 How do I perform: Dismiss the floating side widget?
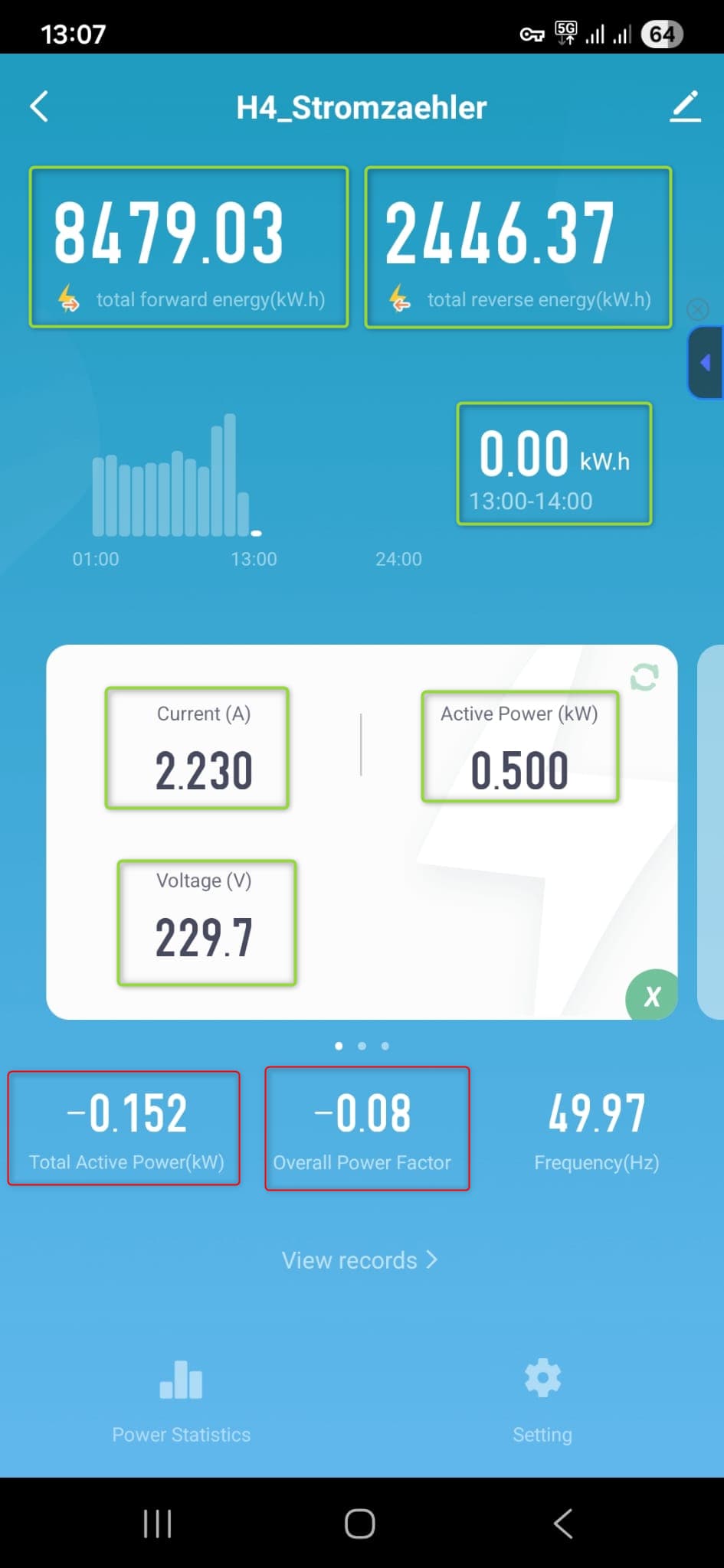click(697, 309)
